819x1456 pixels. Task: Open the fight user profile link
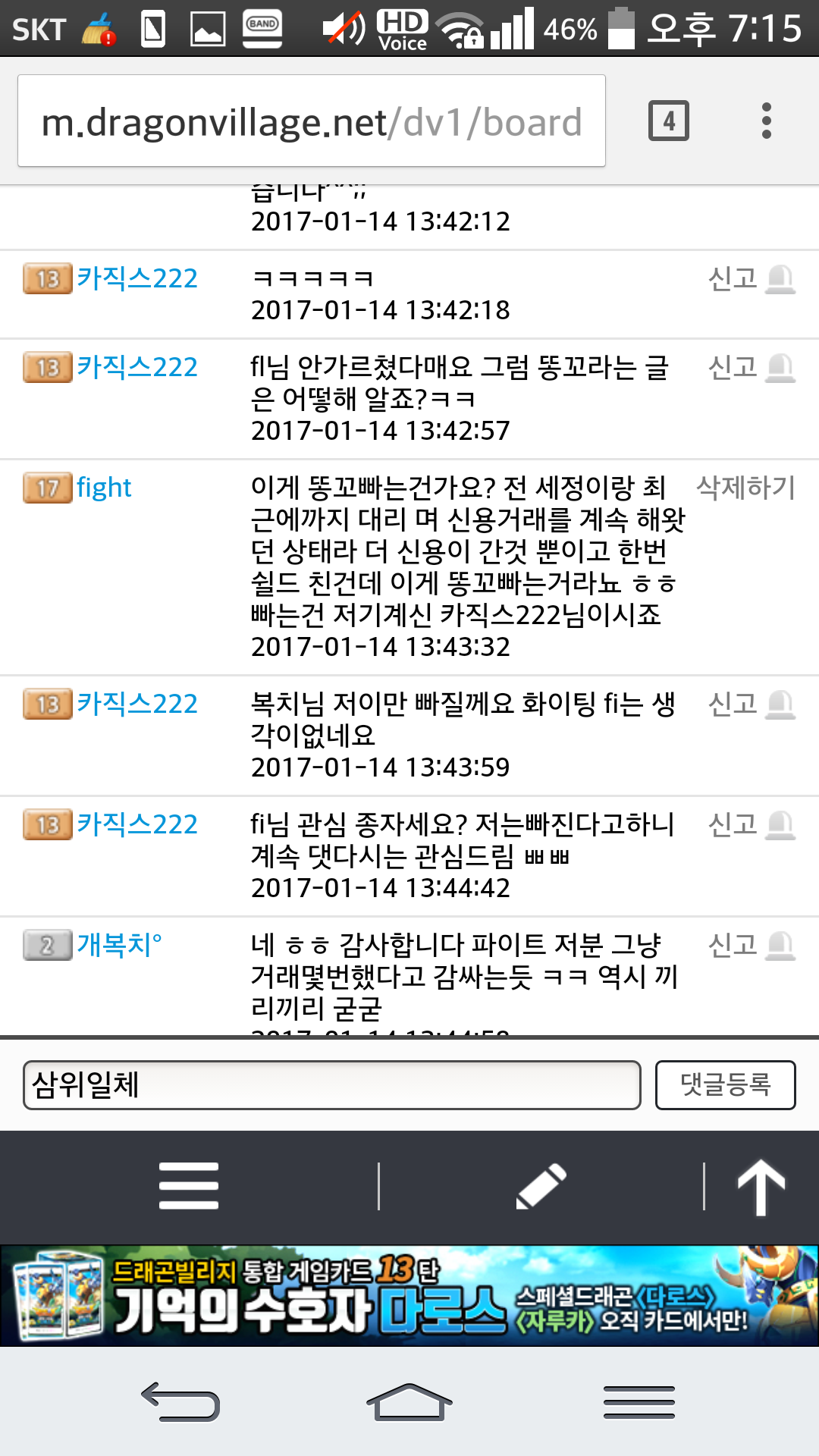click(x=104, y=488)
